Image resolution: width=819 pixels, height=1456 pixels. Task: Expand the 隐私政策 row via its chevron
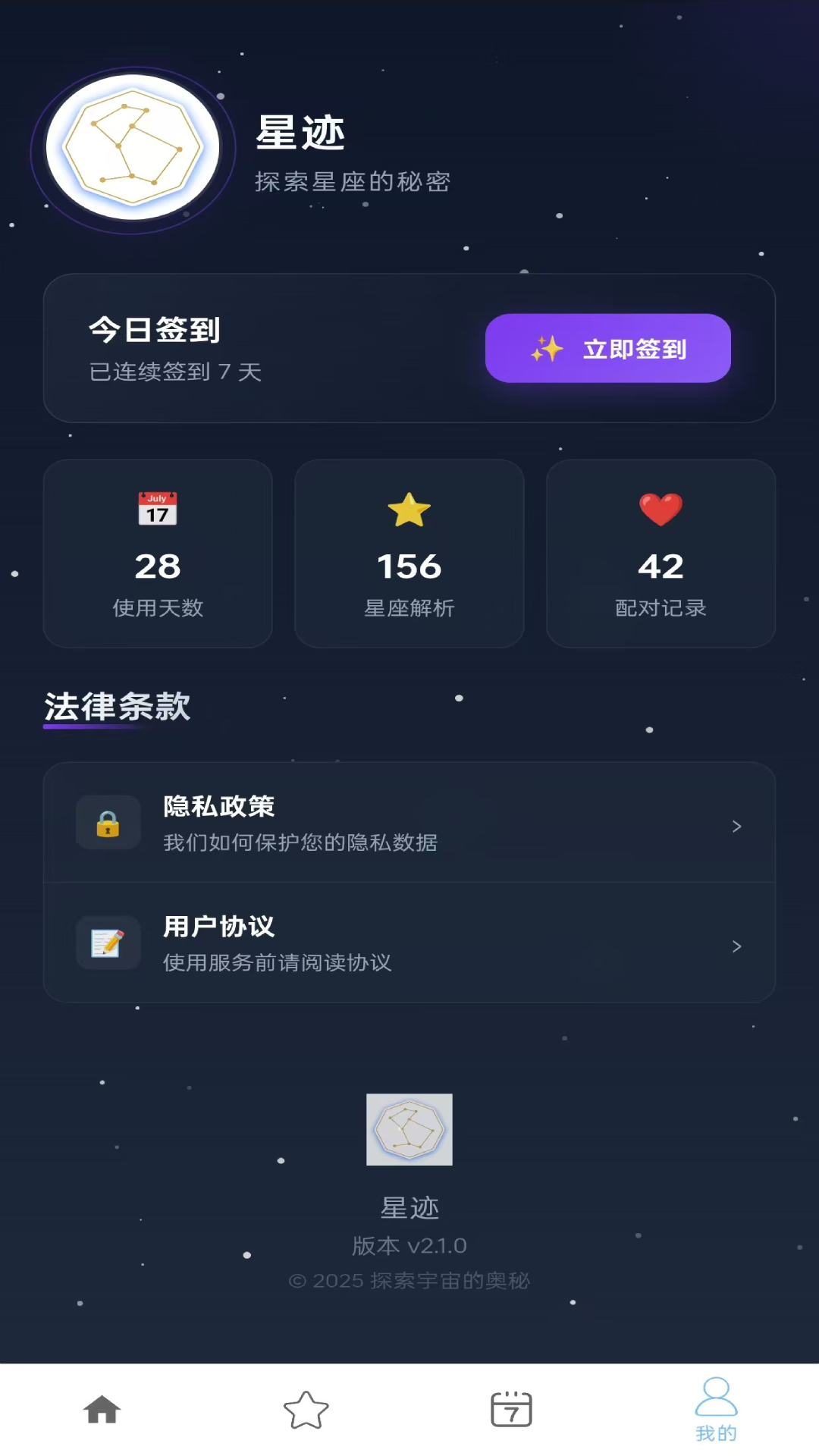(736, 827)
